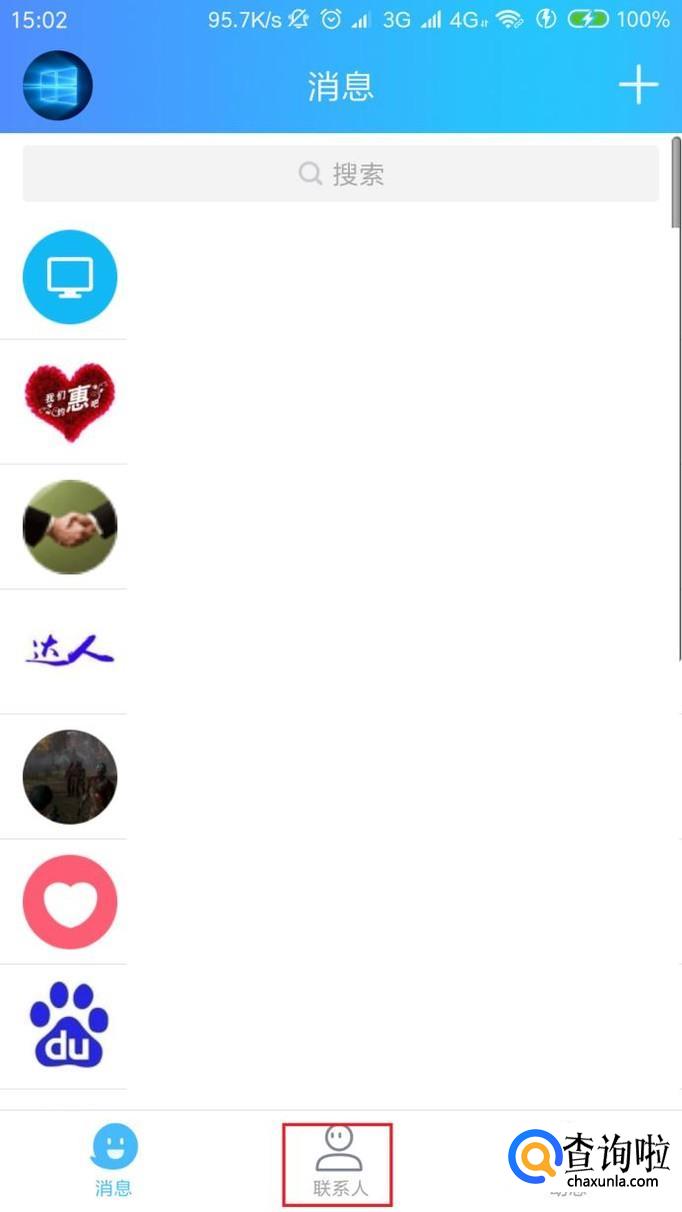Open the profile avatar in the header
The image size is (682, 1212).
[57, 86]
